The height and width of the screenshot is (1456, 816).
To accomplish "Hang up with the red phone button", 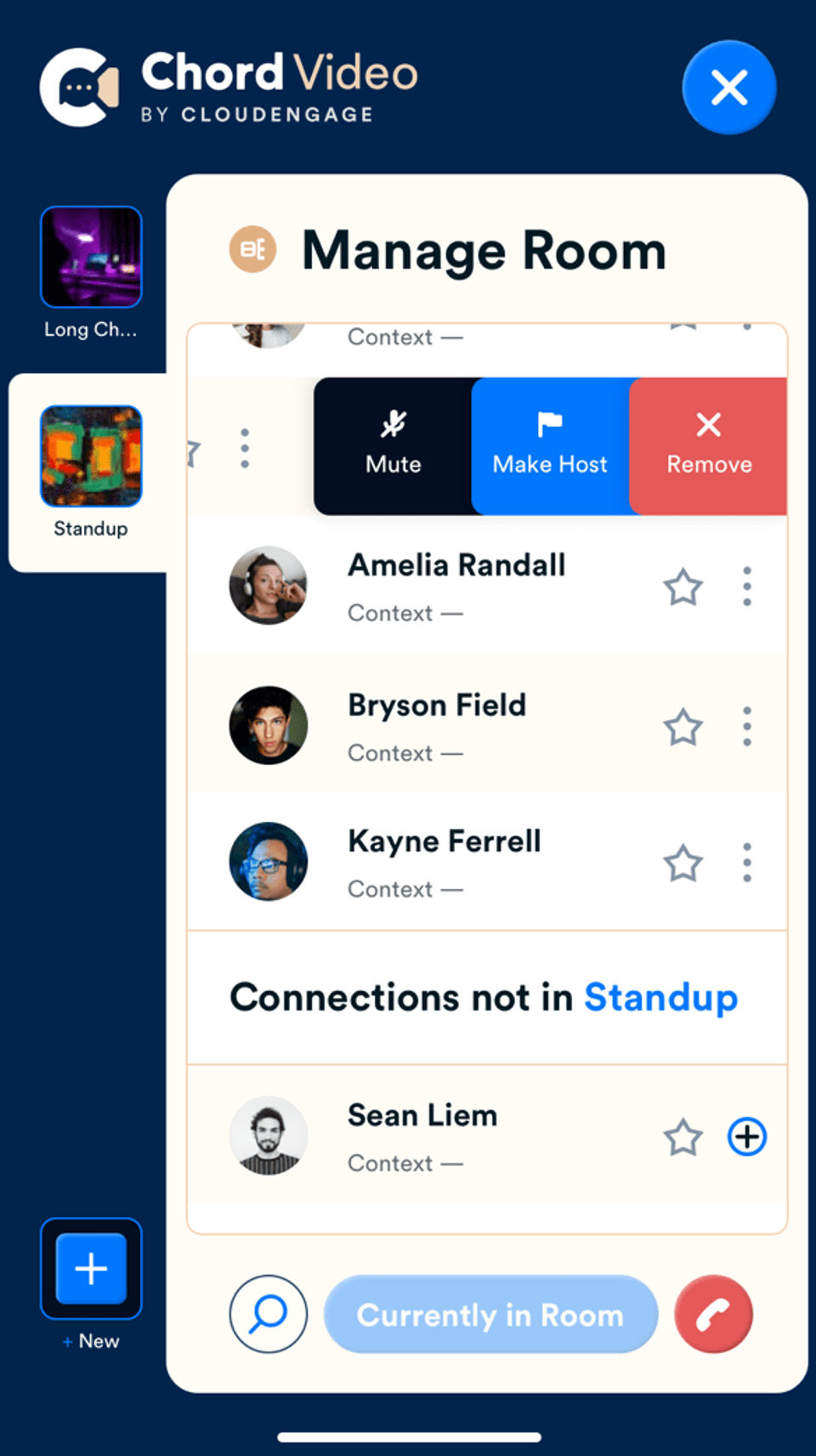I will pyautogui.click(x=713, y=1314).
